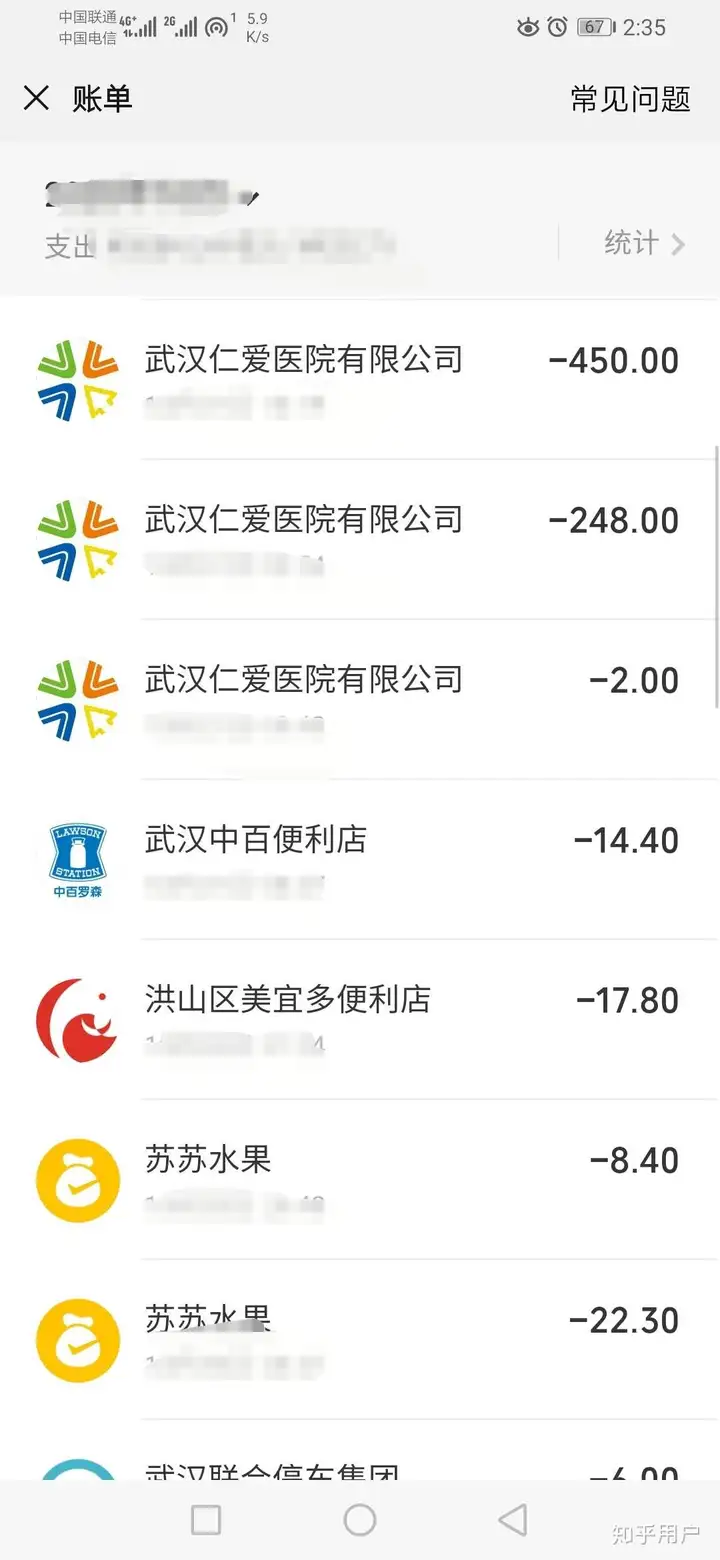Open the 苏苏水果 transaction of -8.40
This screenshot has height=1560, width=720.
360,1180
